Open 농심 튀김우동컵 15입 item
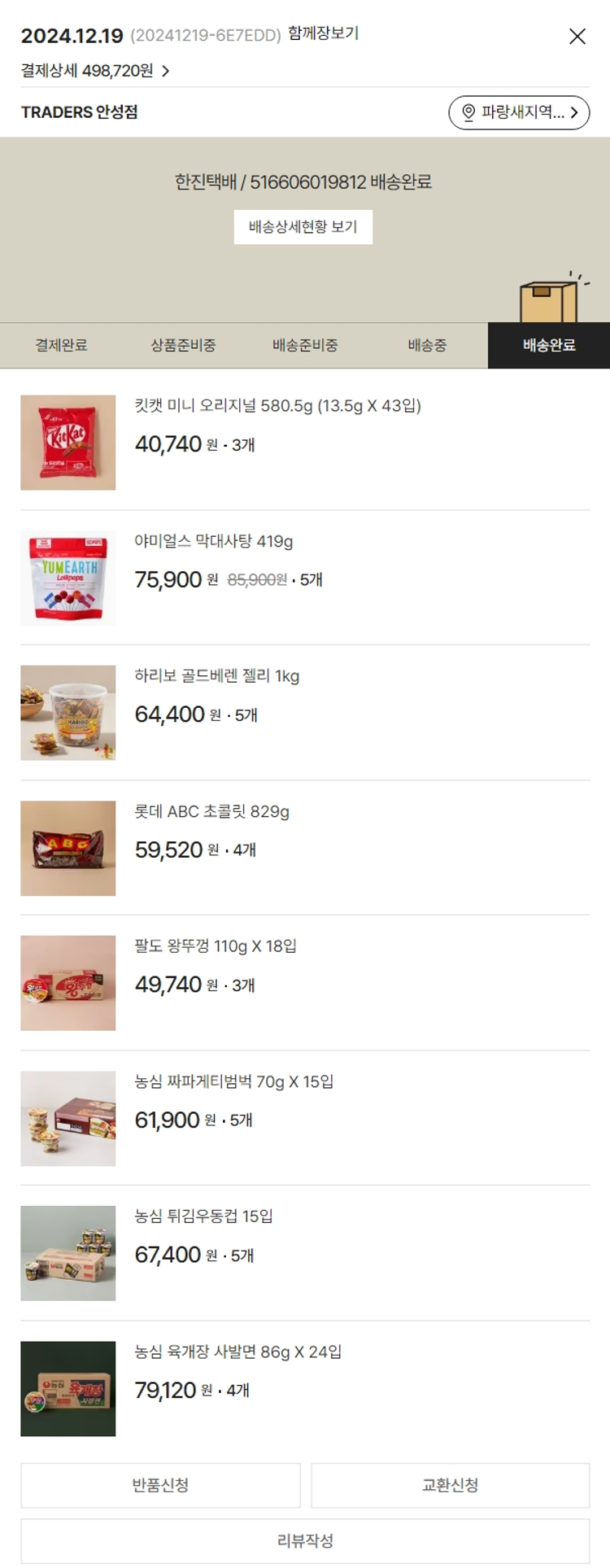610x1568 pixels. [203, 1216]
